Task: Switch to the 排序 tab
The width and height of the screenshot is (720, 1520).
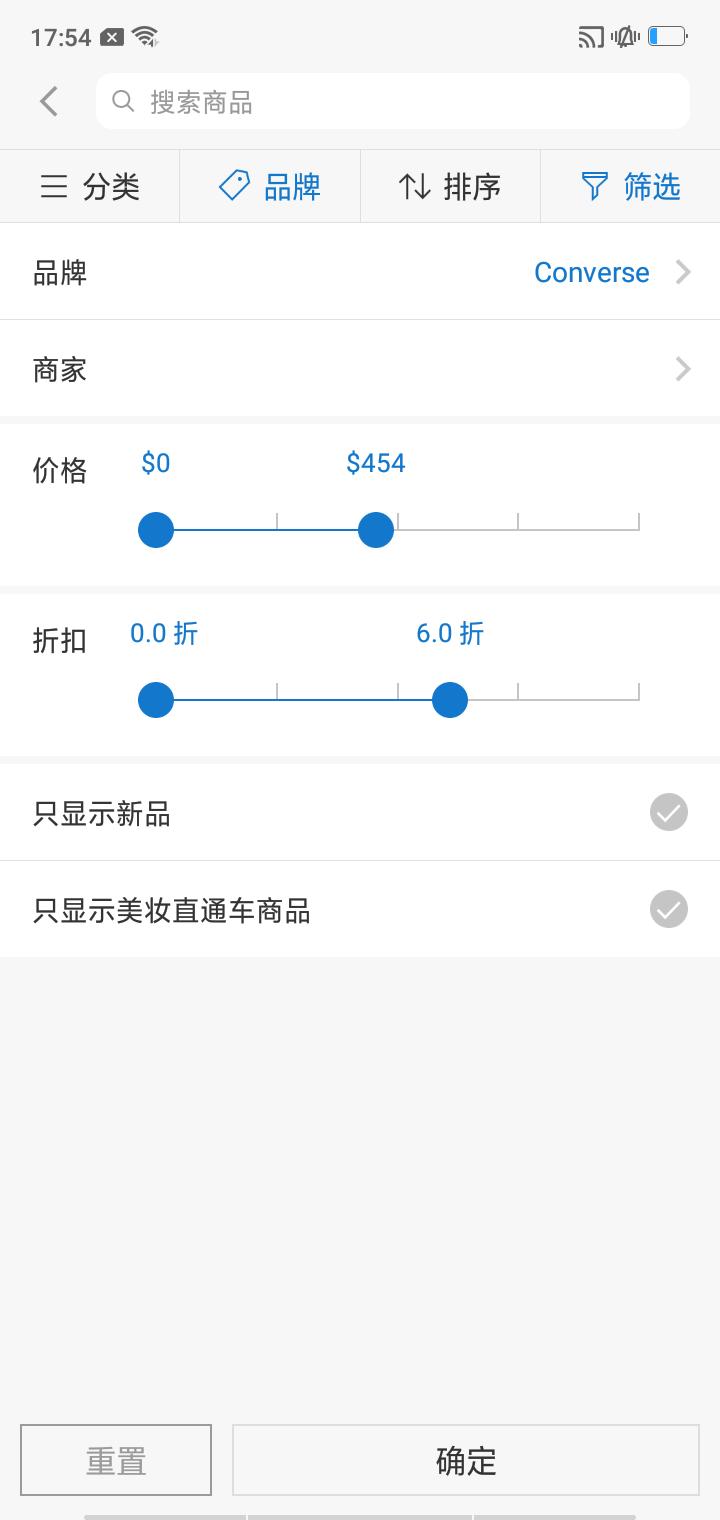Action: point(450,186)
